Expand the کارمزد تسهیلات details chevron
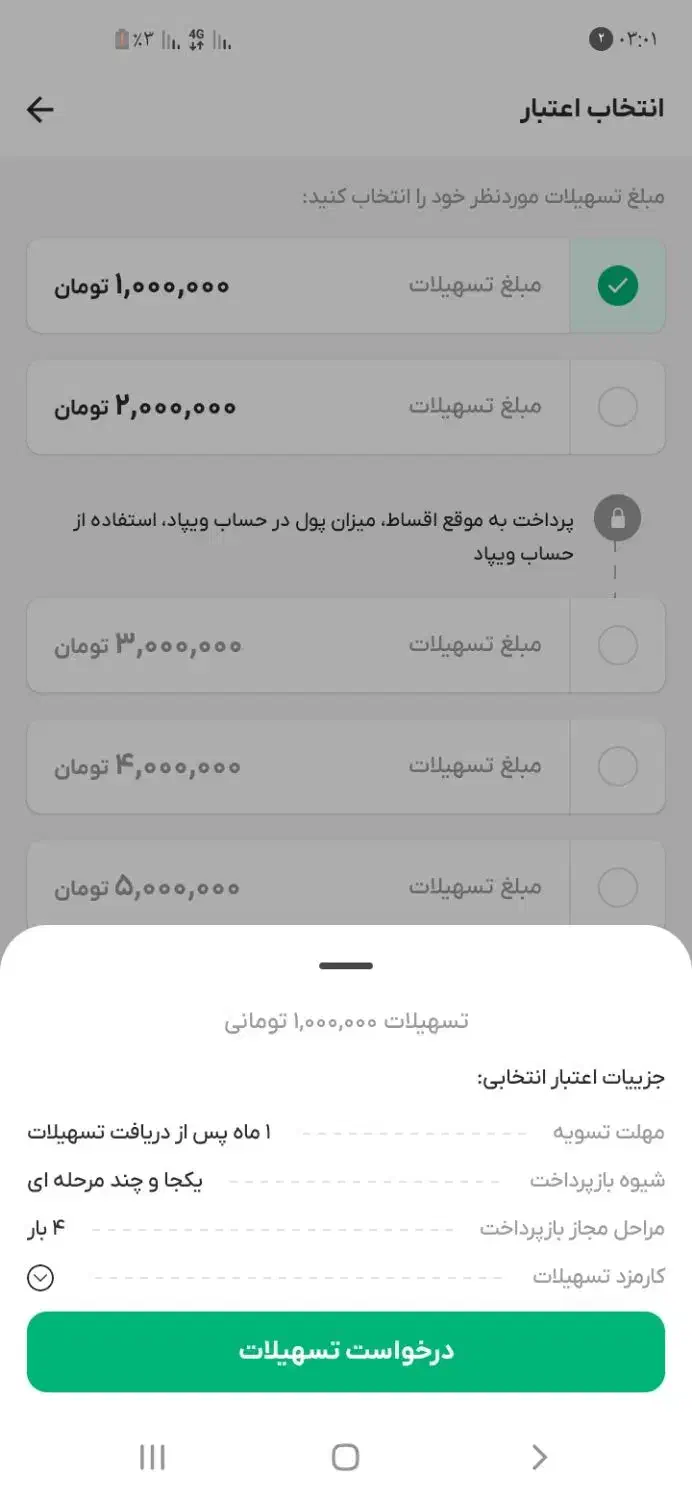Screen dimensions: 692x1500 click(x=40, y=1277)
